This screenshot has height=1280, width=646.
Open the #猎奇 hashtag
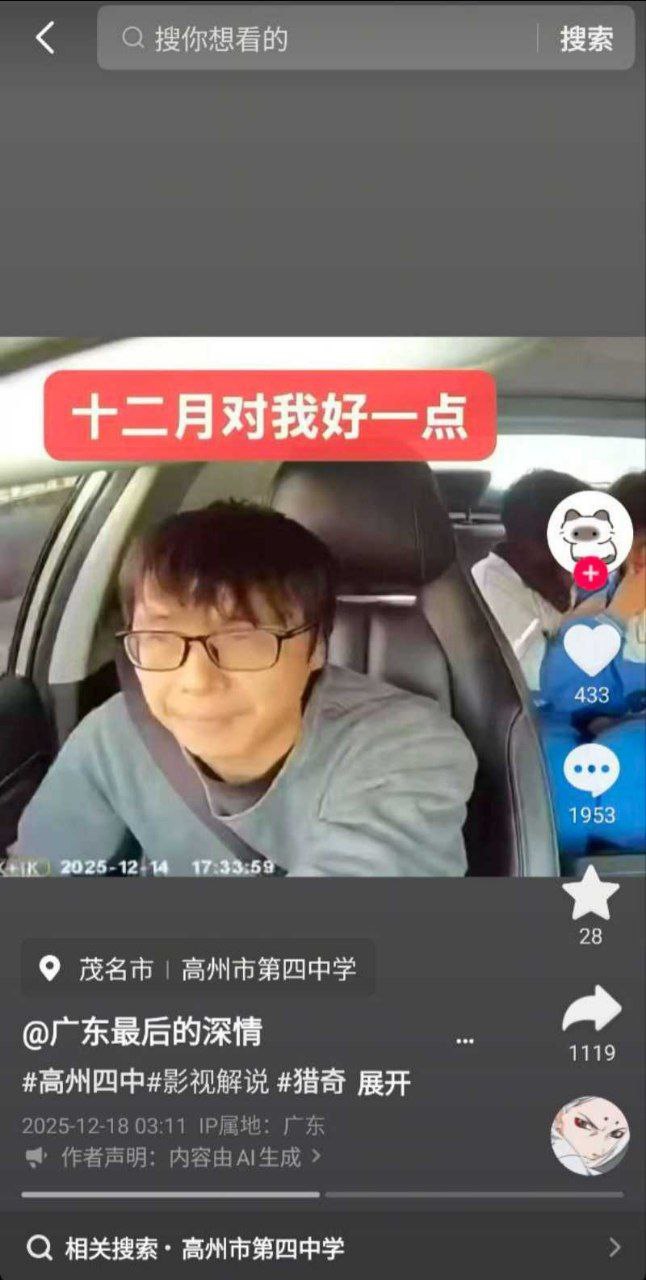point(311,1082)
